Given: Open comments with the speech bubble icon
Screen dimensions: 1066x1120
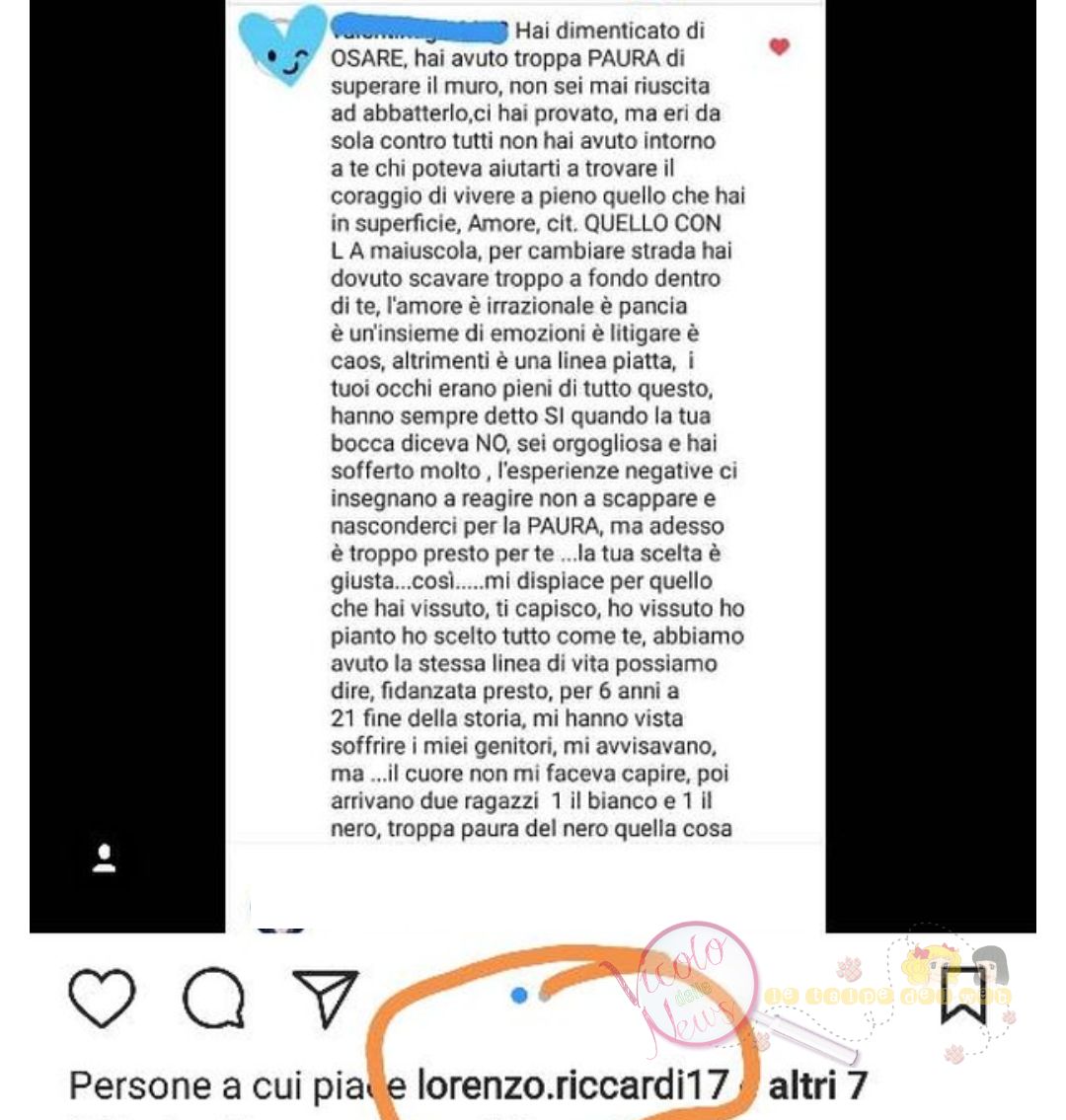Looking at the screenshot, I should 213,998.
